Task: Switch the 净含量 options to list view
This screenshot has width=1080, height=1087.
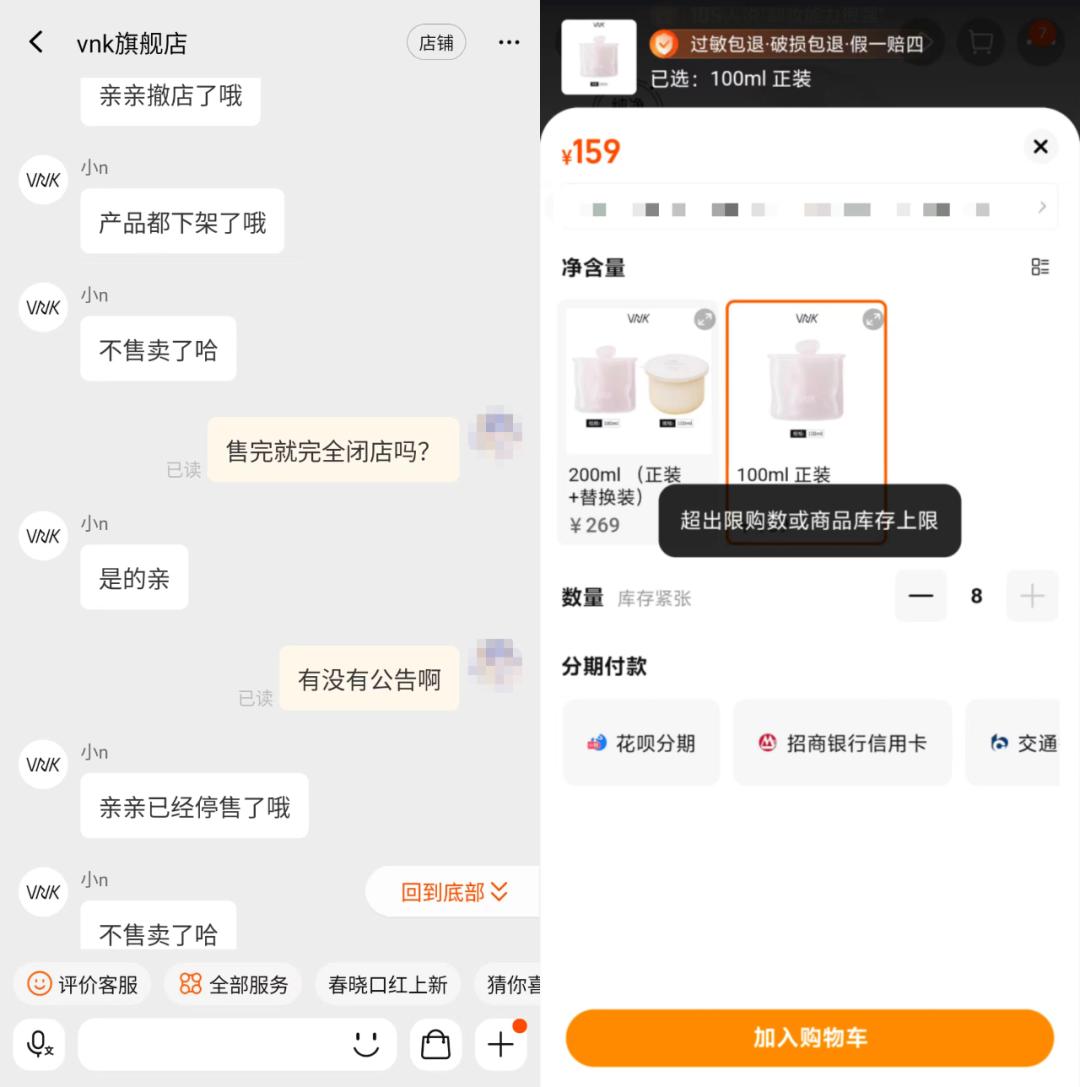Action: click(1040, 267)
